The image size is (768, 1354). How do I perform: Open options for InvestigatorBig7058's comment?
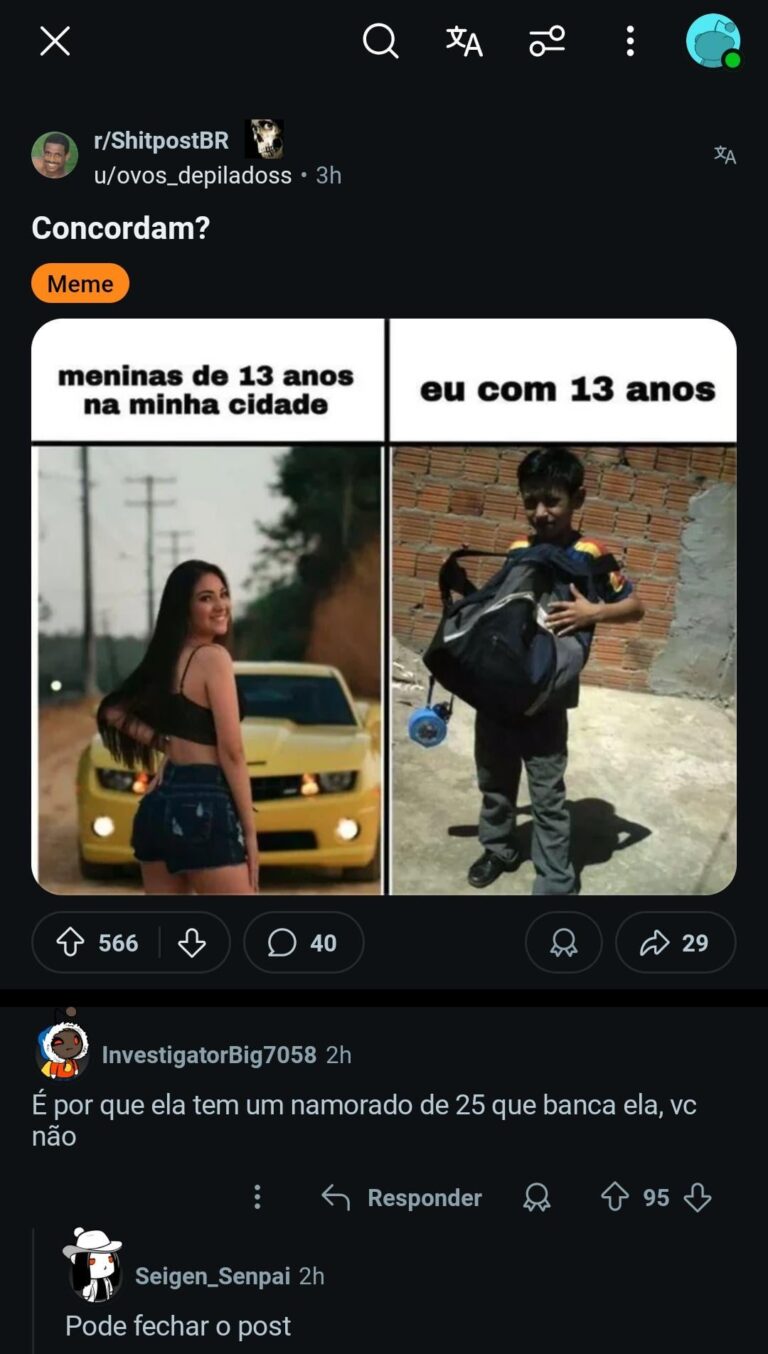(x=257, y=1197)
